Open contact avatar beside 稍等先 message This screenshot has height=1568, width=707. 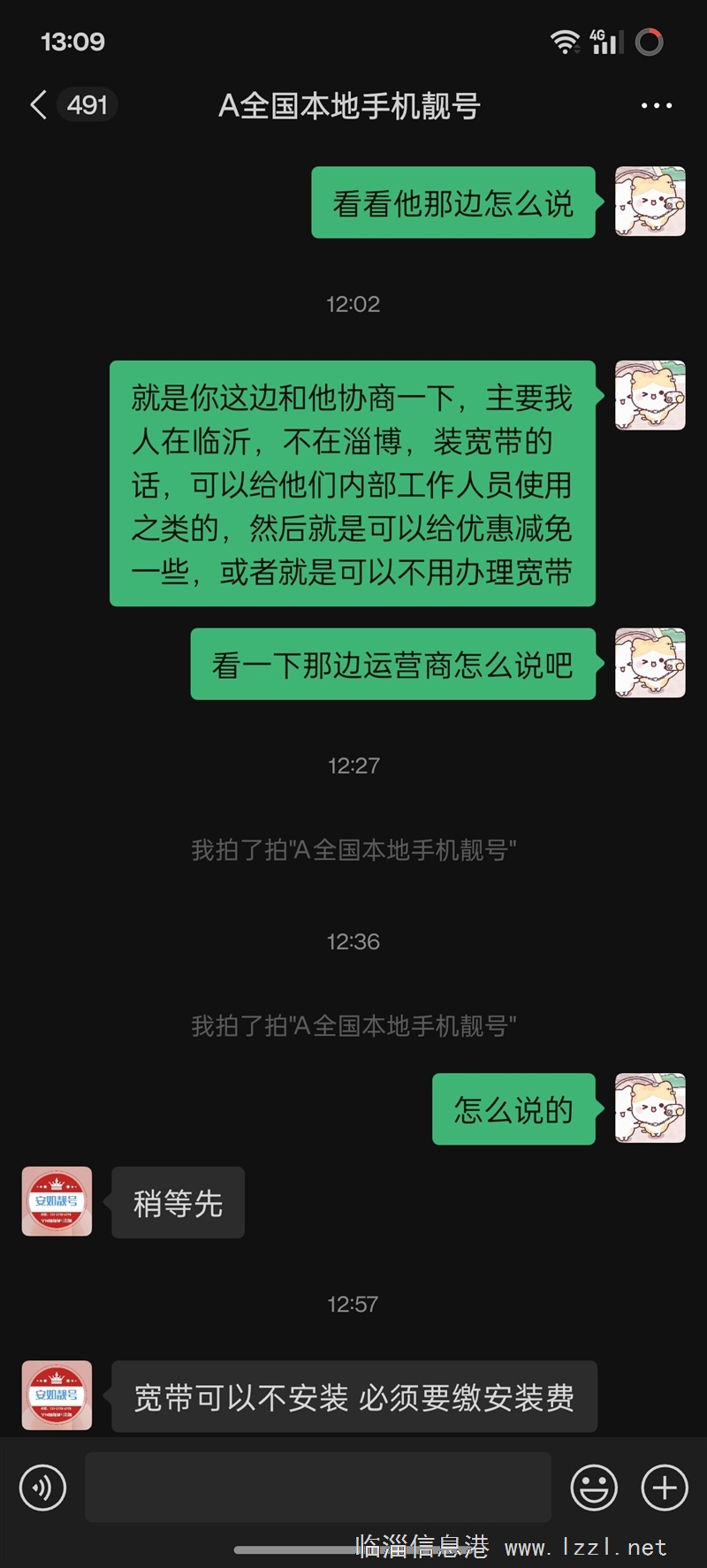pyautogui.click(x=57, y=1201)
